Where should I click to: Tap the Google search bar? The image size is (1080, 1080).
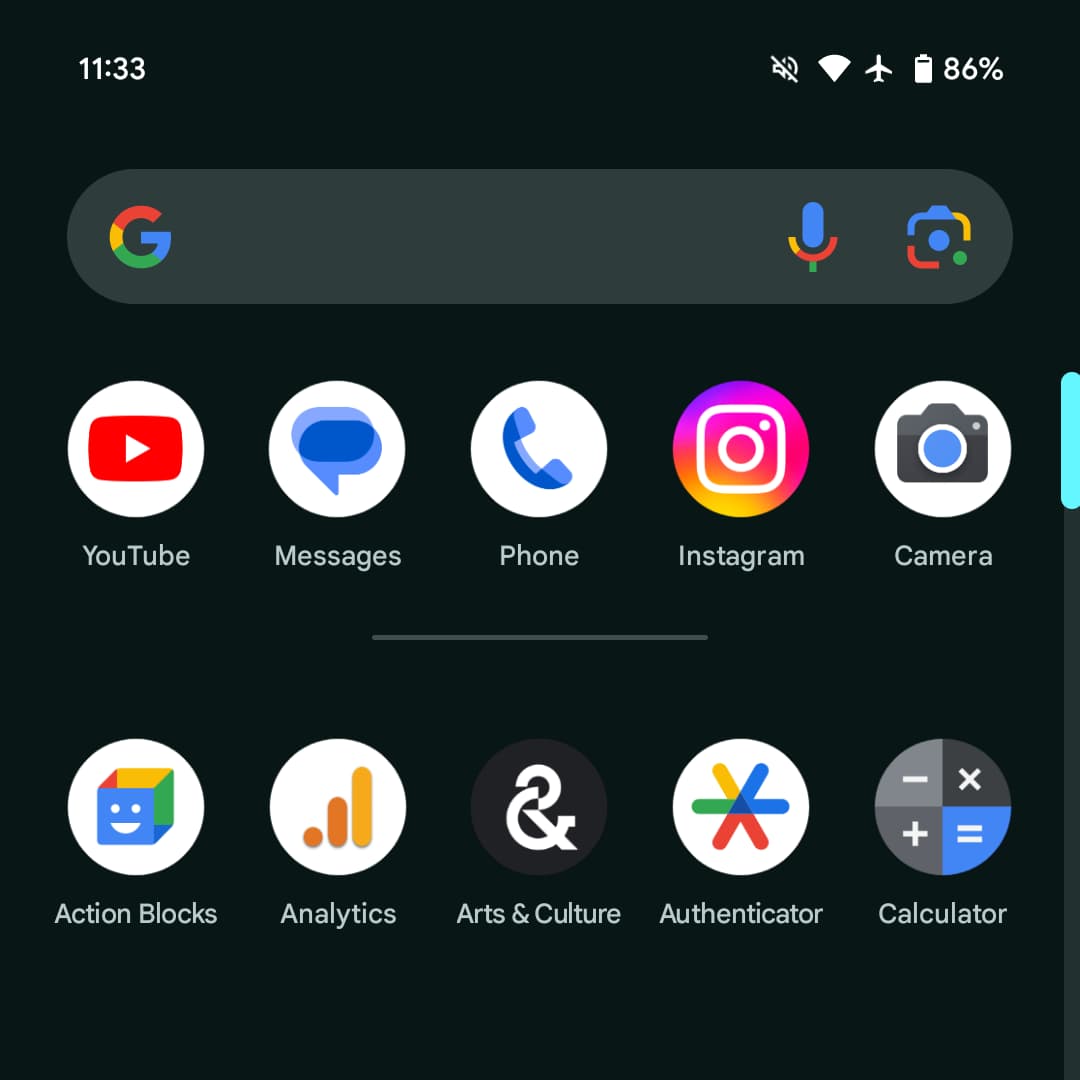point(460,237)
